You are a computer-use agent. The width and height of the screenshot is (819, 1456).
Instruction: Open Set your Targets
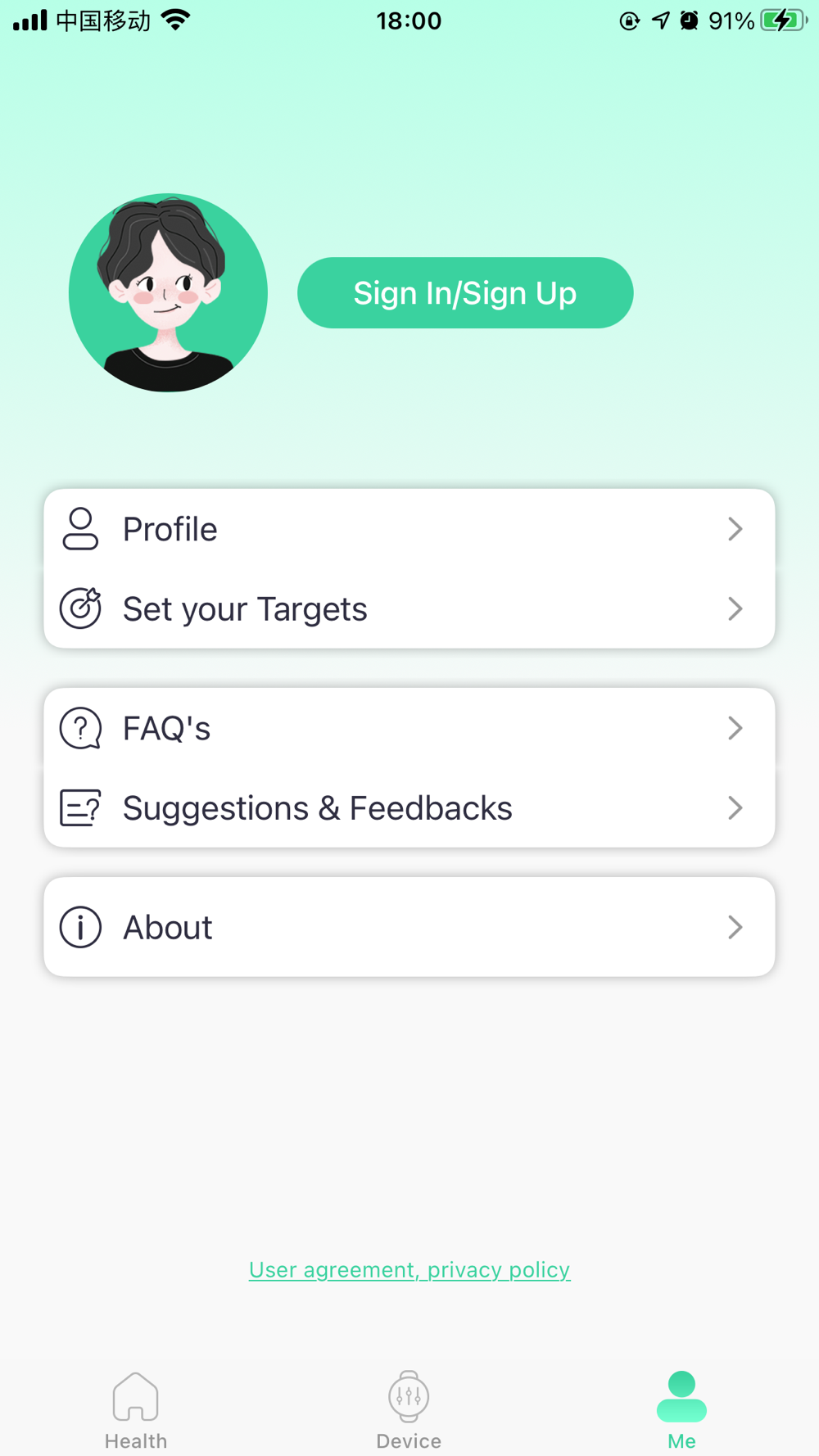pos(409,608)
